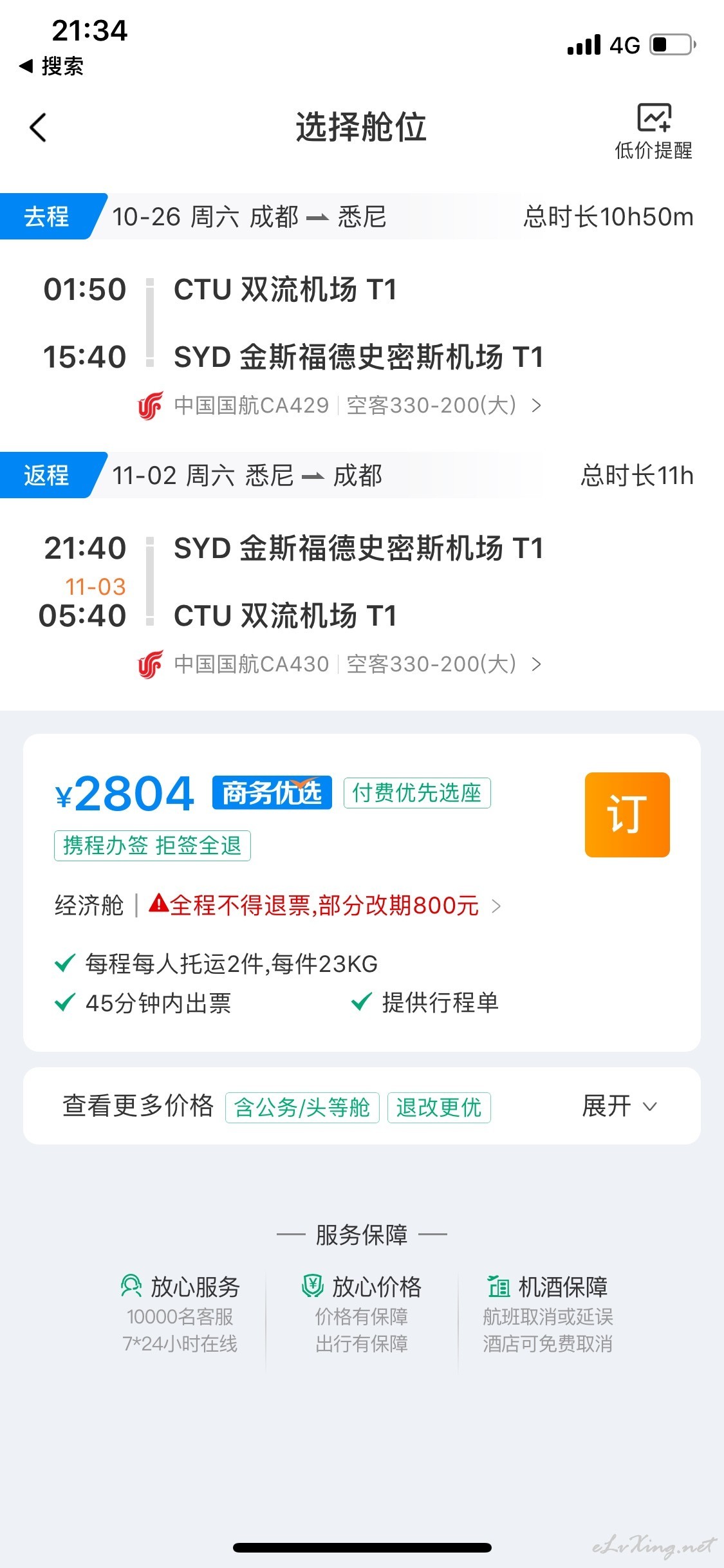View CA430 flight details
The height and width of the screenshot is (1568, 724).
click(x=340, y=664)
